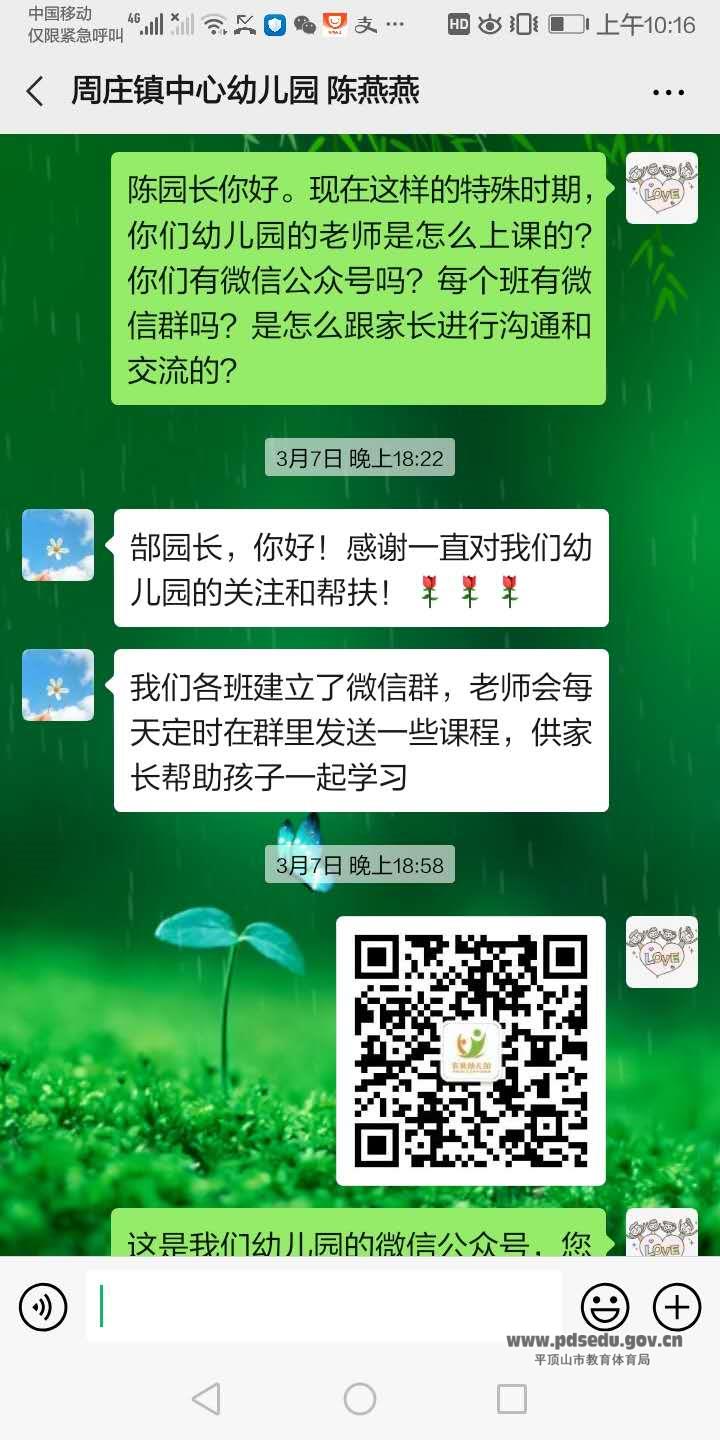
Task: Tap system home button
Action: point(360,1399)
